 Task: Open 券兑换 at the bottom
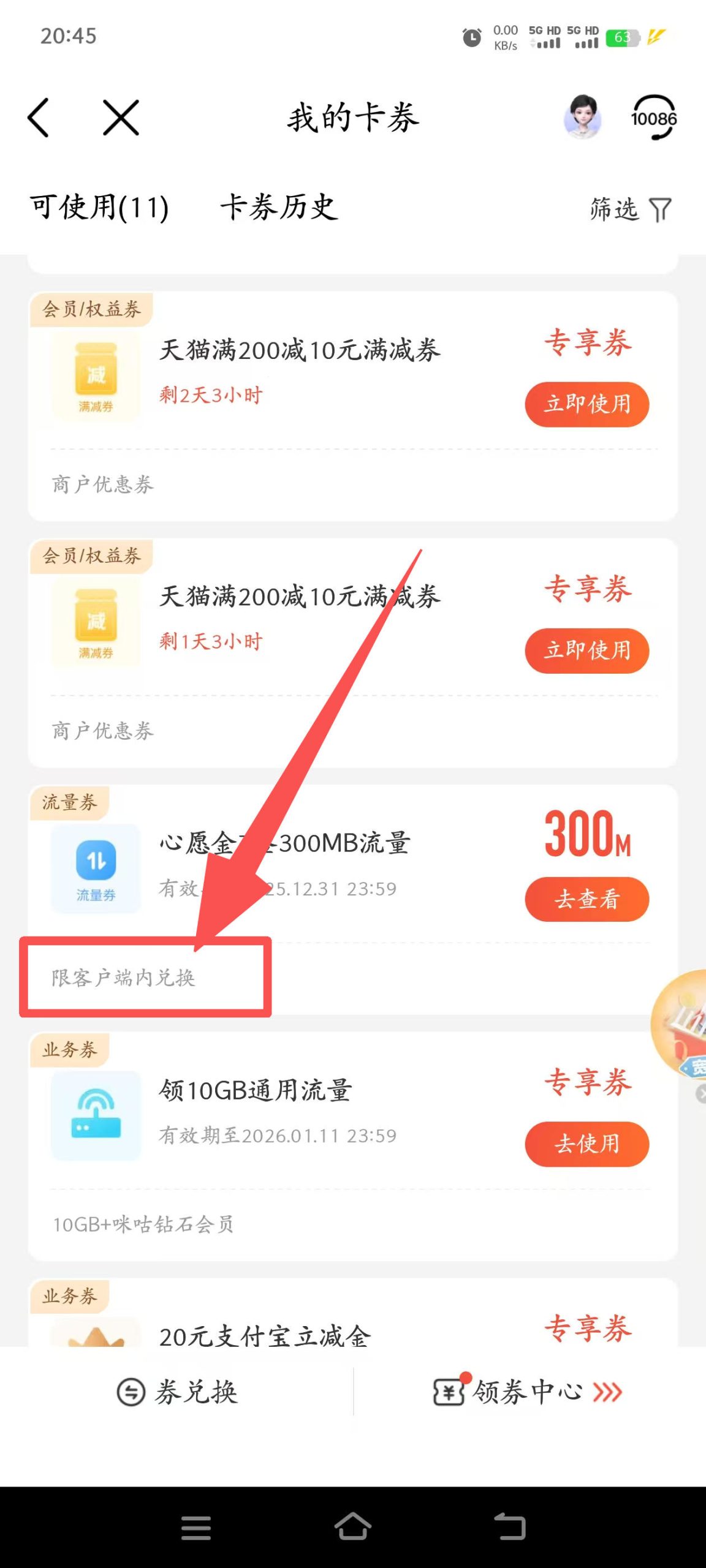(178, 1392)
